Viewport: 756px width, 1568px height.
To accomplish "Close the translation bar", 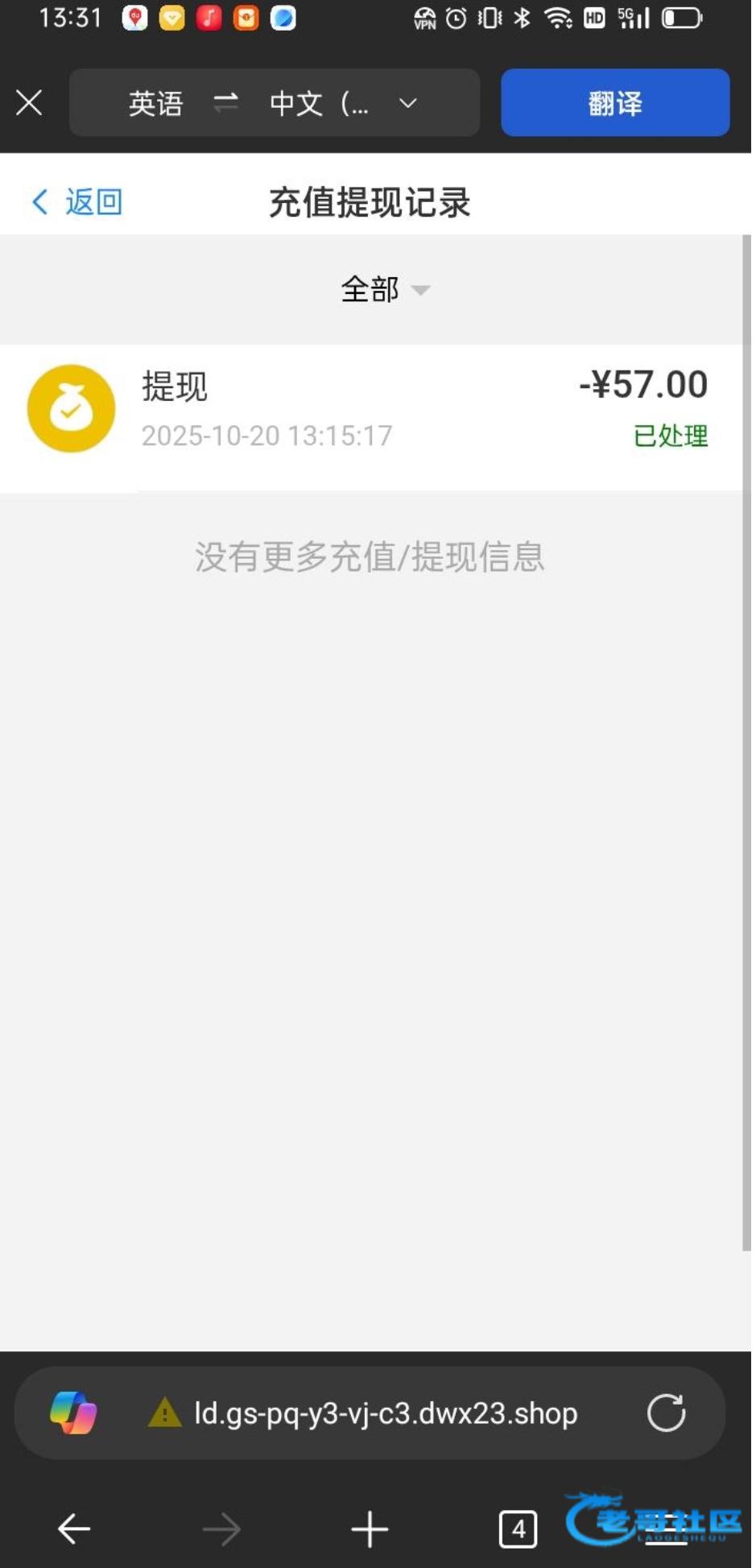I will point(30,103).
